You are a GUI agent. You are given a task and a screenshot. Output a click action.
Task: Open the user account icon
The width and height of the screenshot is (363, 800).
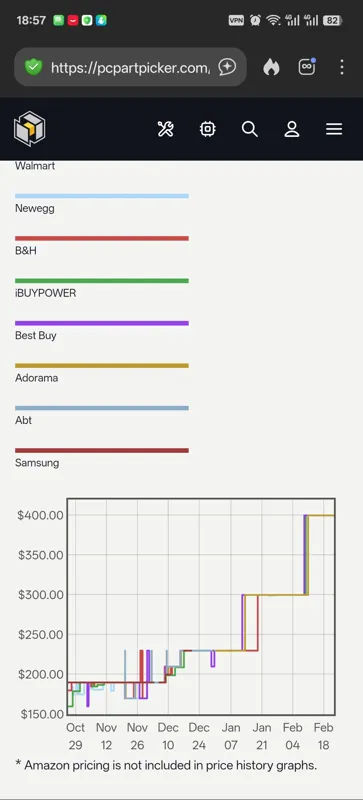point(292,129)
